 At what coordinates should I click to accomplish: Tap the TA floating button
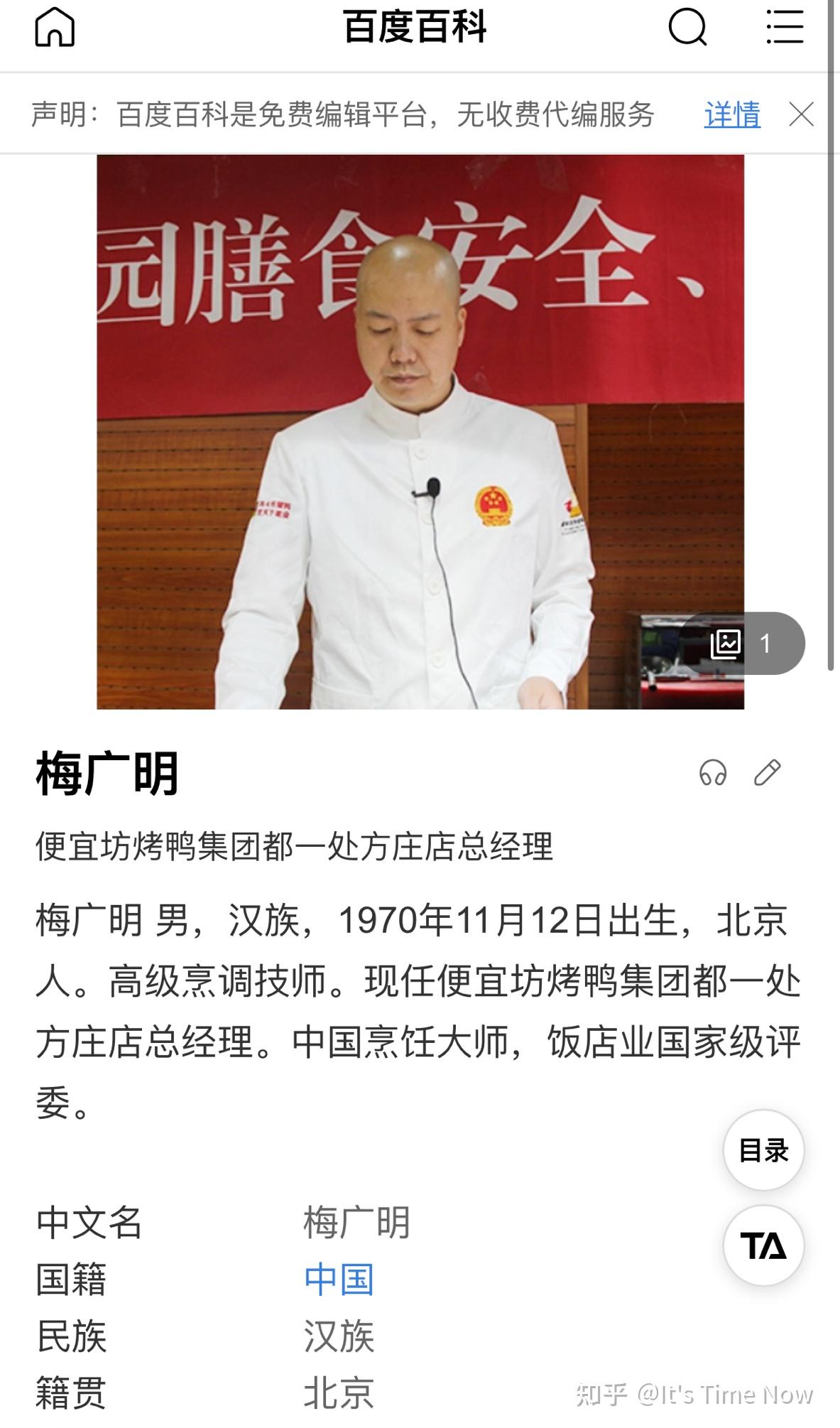(763, 1245)
